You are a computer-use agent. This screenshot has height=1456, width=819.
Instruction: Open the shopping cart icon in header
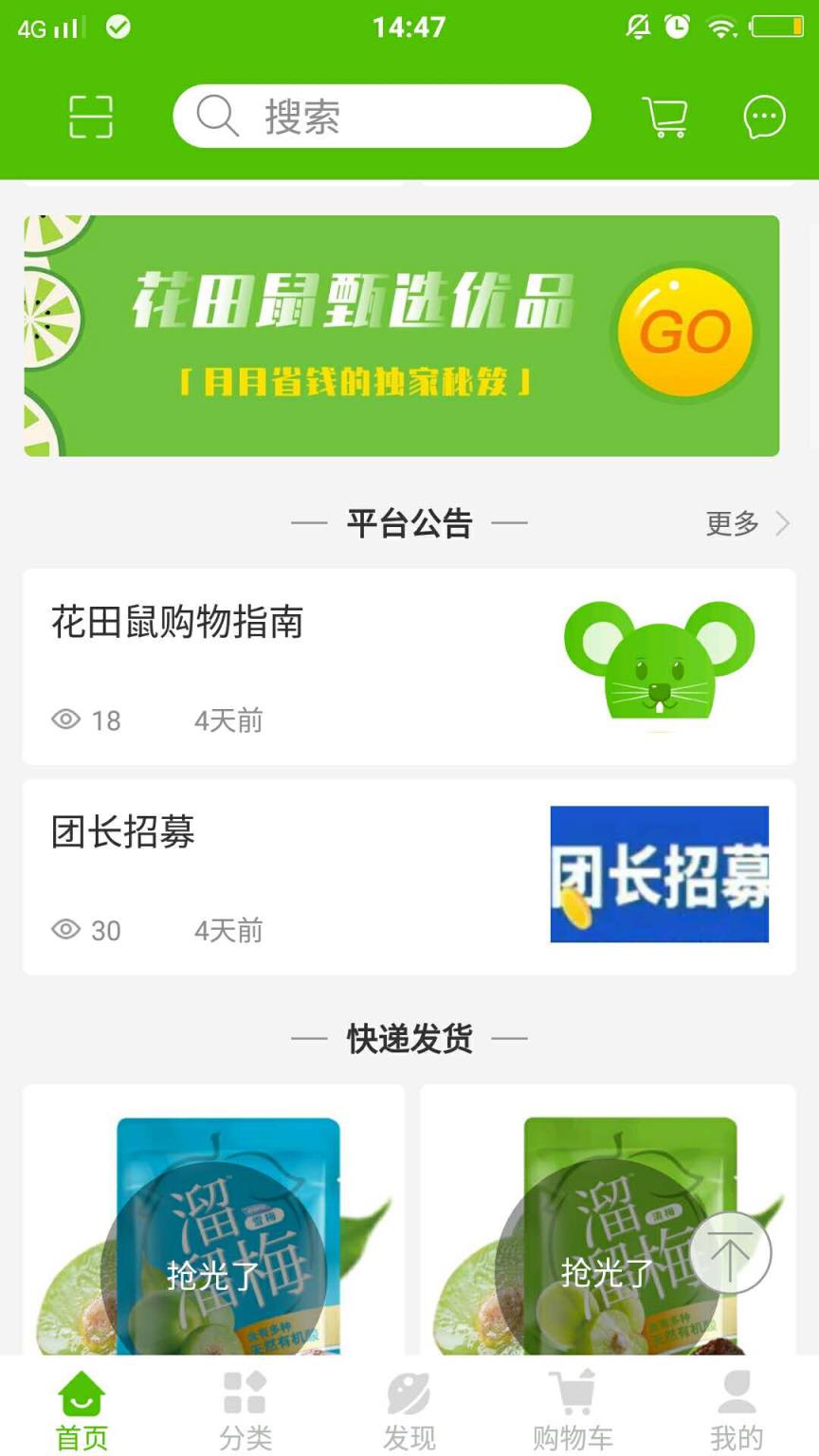(664, 118)
